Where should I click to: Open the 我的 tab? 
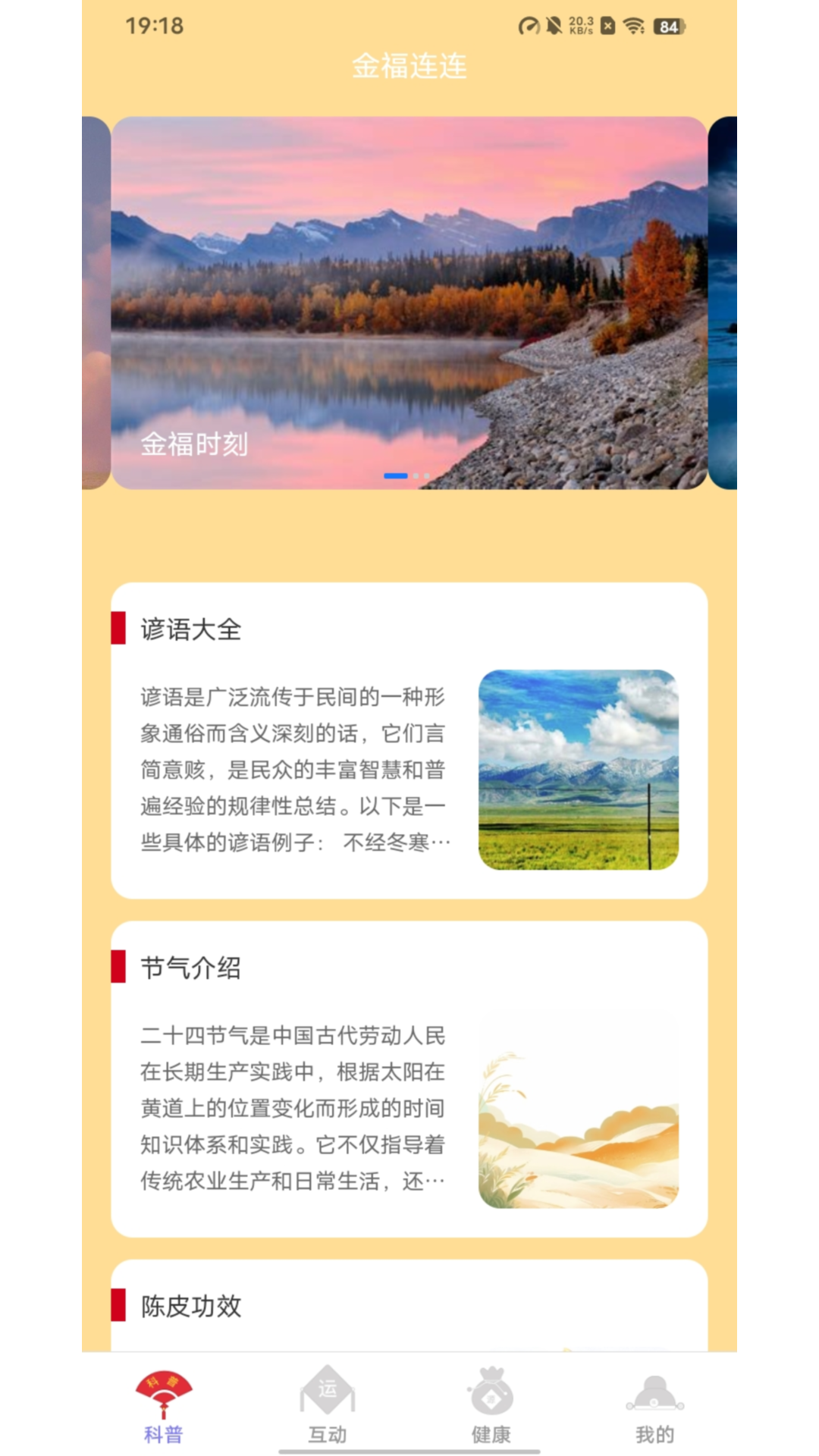point(654,1405)
